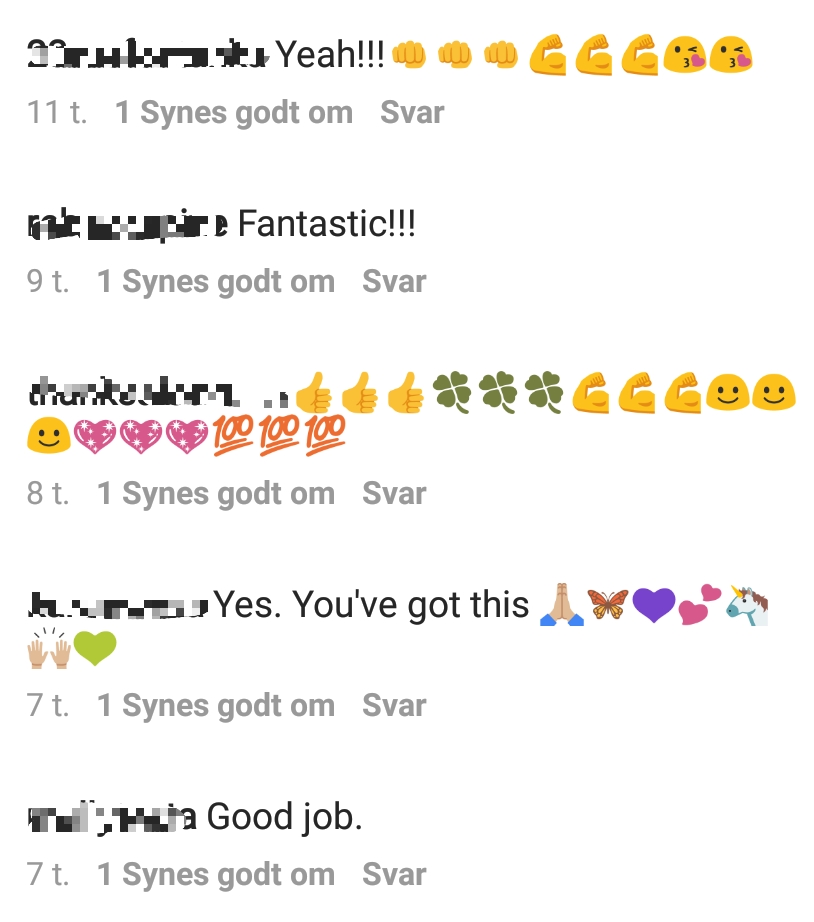
Task: Open profile of the 'Good job.' commenter
Action: coord(112,818)
